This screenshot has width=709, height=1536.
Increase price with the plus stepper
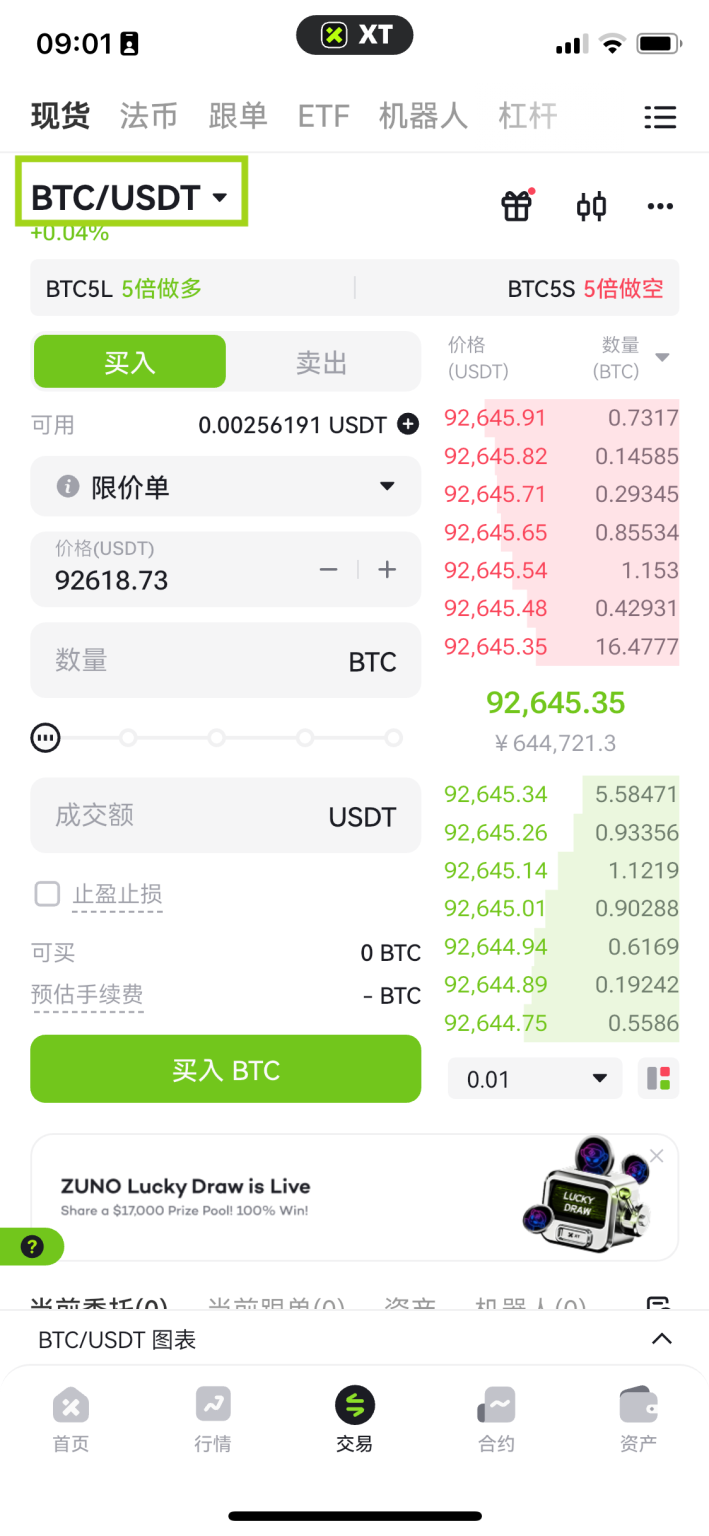[387, 570]
